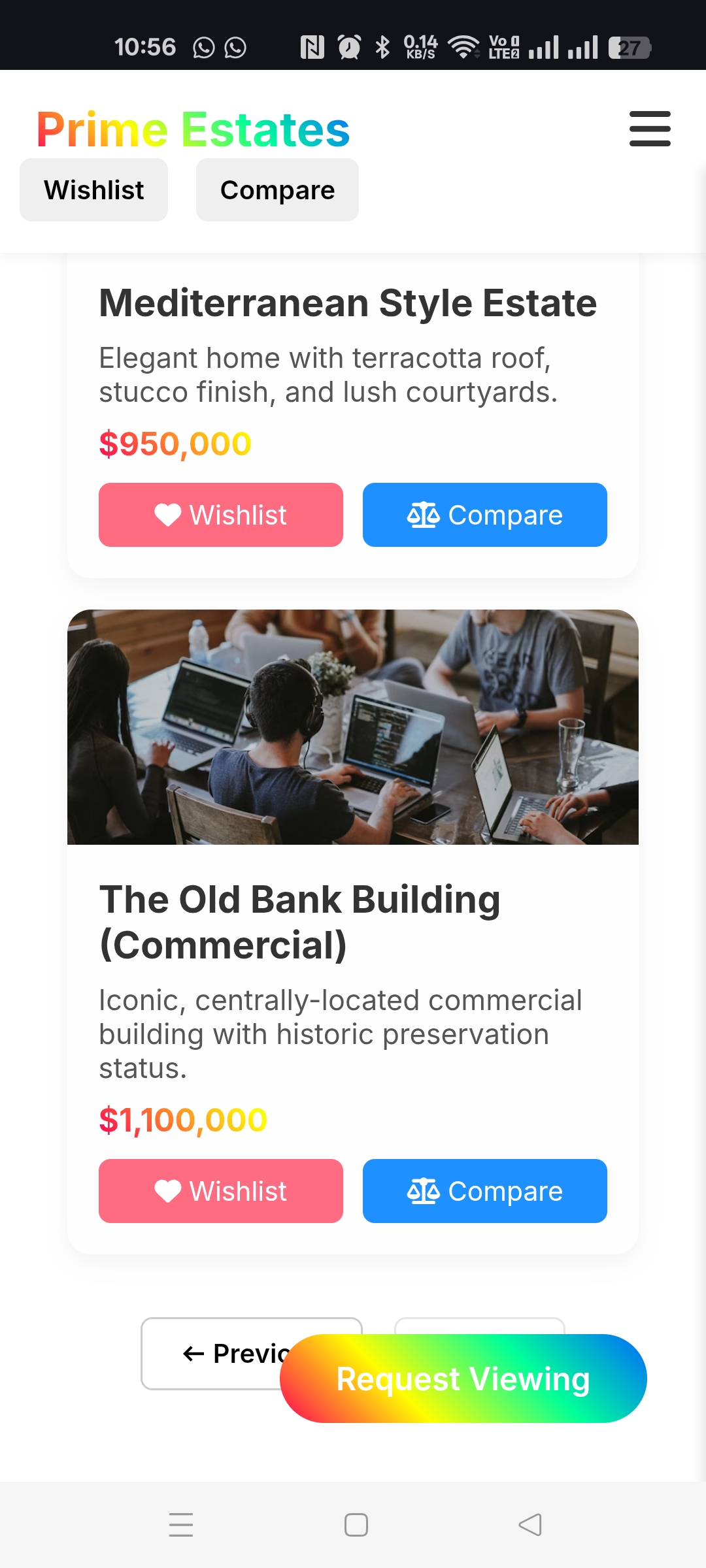This screenshot has height=1568, width=706.
Task: Toggle wishlist state for the $950,000 listing
Action: [220, 515]
